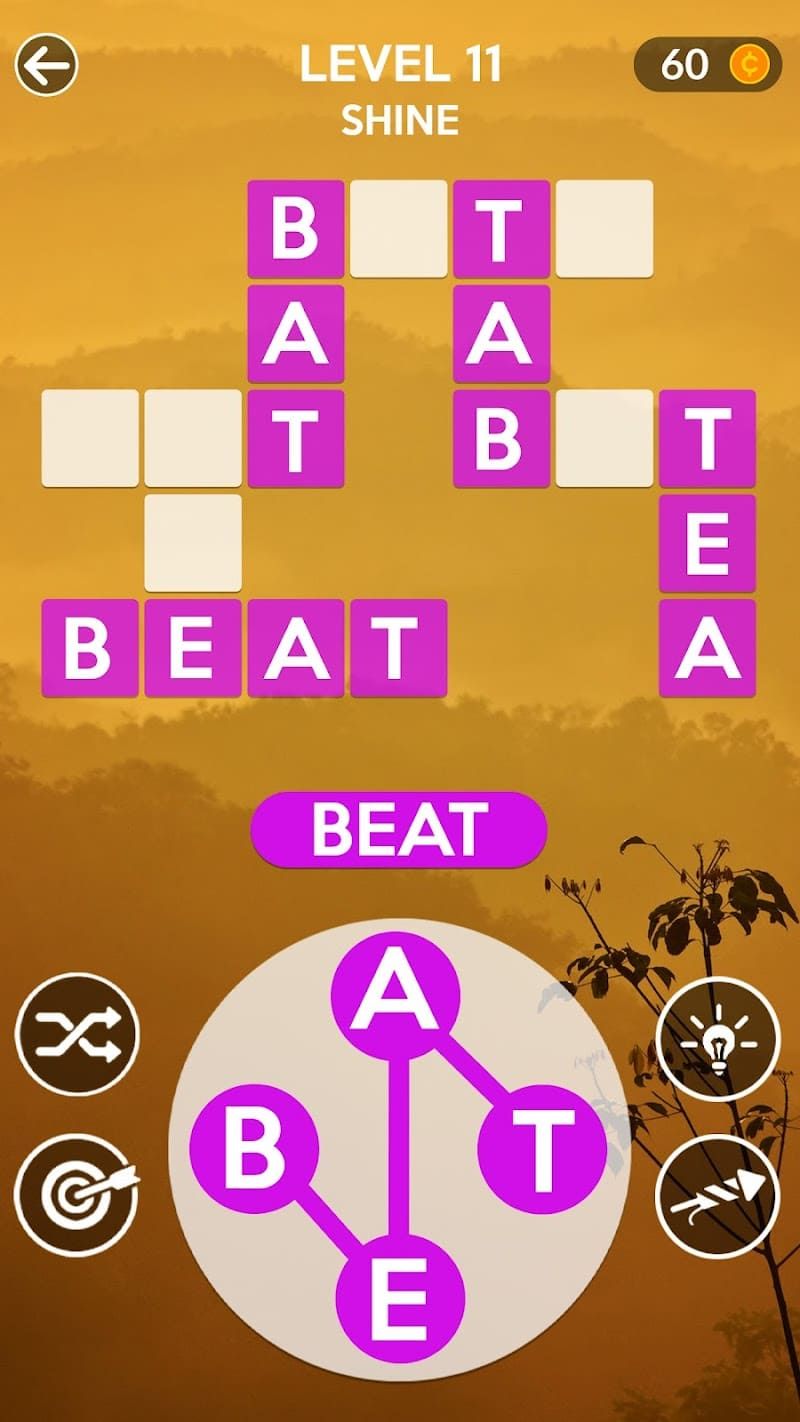Shuffle the letters in the wheel
Viewport: 800px width, 1422px height.
[77, 1035]
